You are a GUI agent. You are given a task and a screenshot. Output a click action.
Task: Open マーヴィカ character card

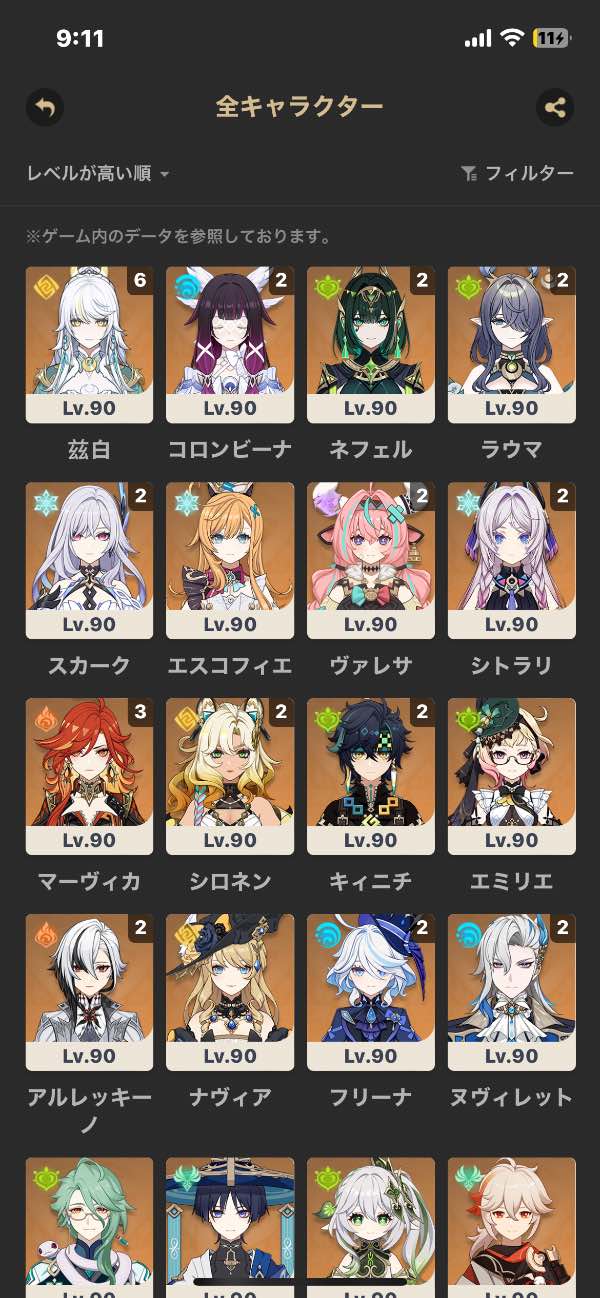click(89, 777)
